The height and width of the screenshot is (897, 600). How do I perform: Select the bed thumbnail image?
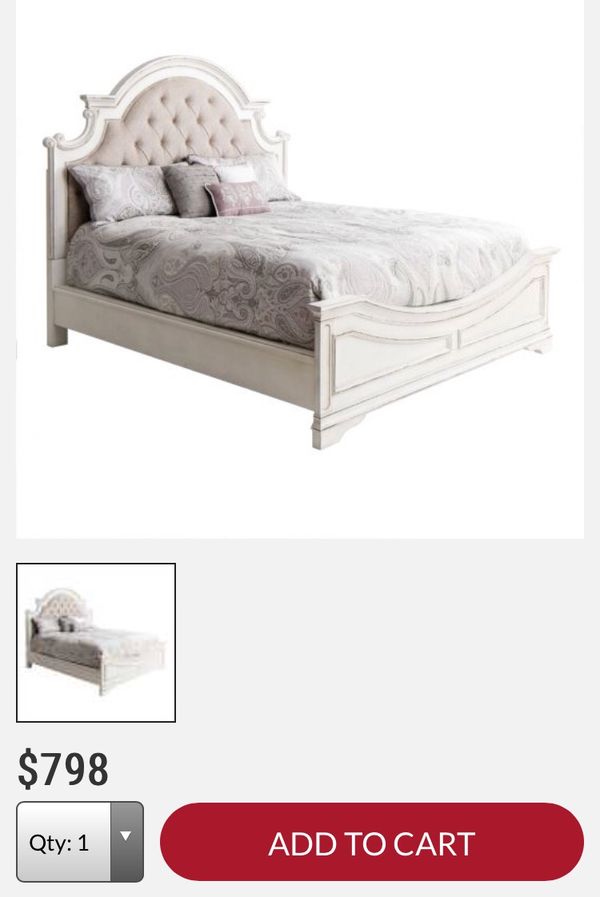point(96,642)
